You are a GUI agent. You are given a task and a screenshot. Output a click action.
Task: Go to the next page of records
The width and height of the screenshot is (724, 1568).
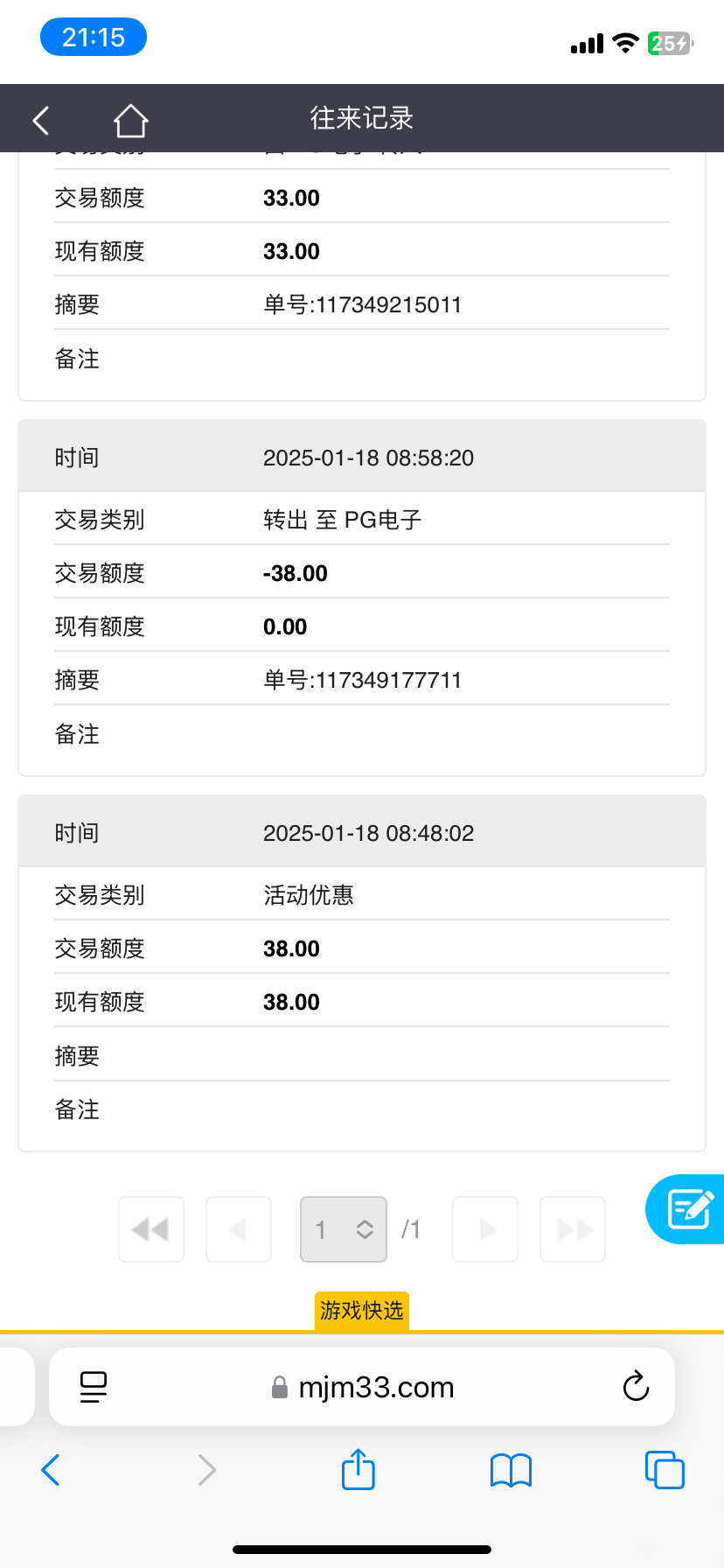point(485,1229)
